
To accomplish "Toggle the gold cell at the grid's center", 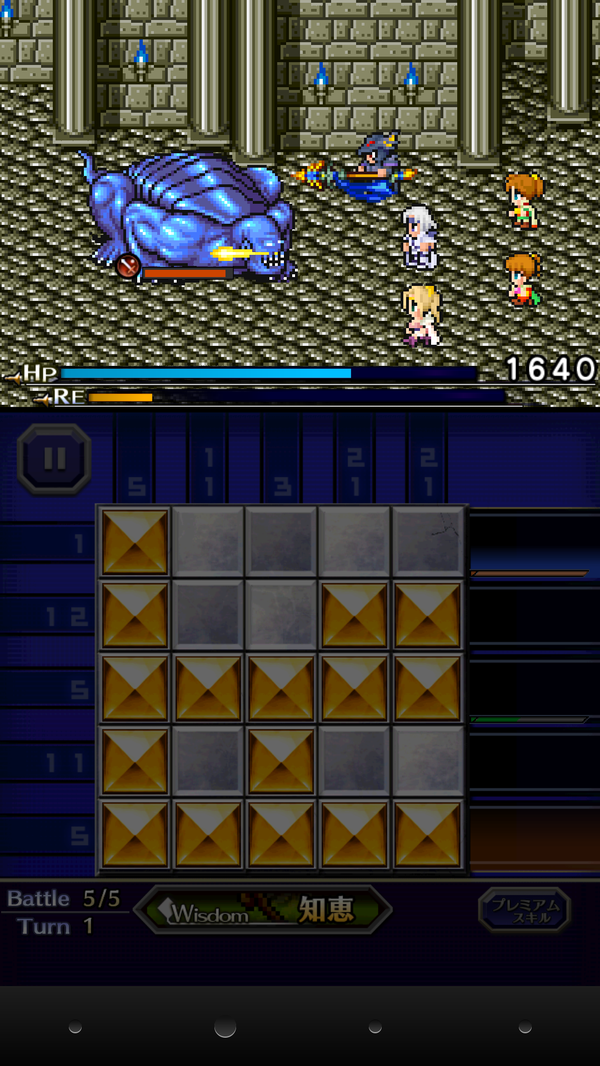I will (x=281, y=688).
